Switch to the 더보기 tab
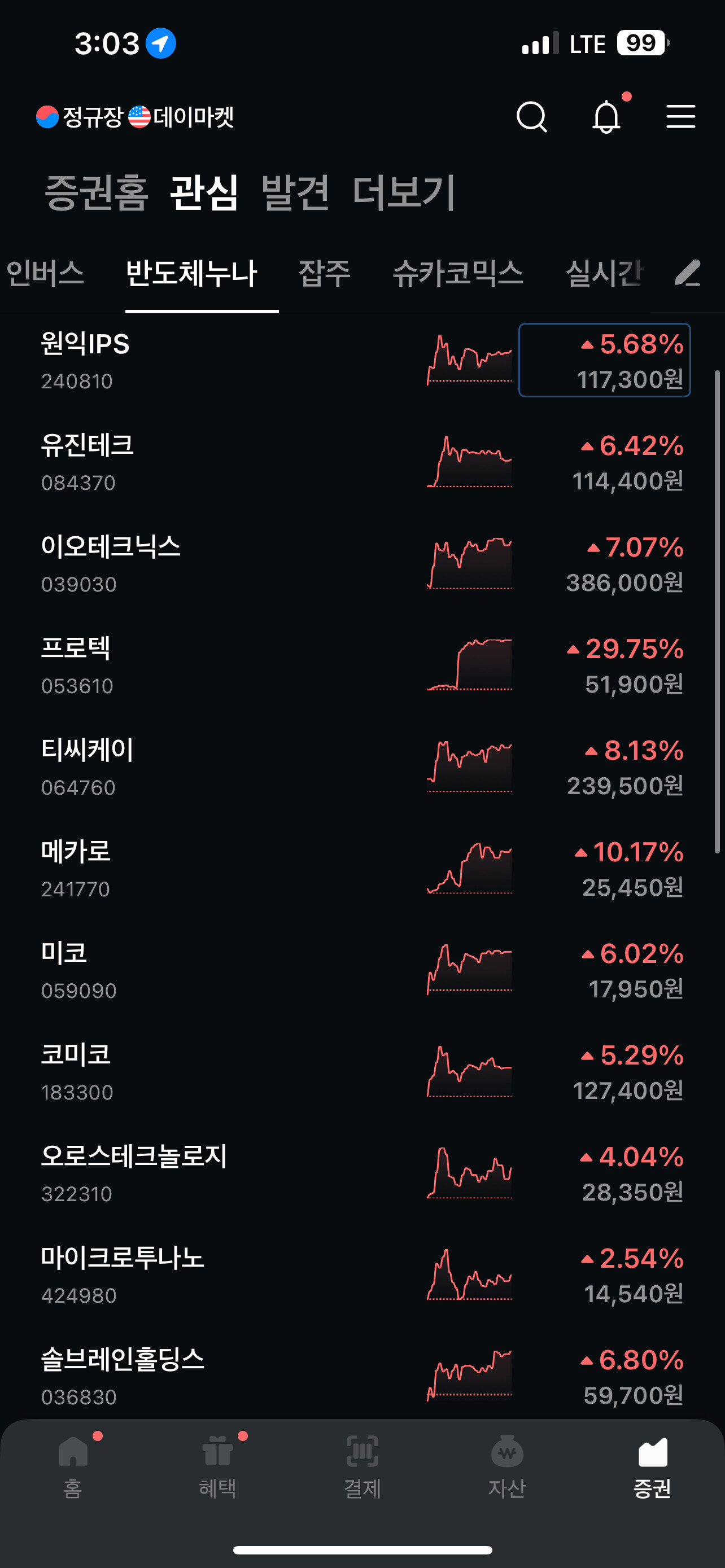 point(404,192)
